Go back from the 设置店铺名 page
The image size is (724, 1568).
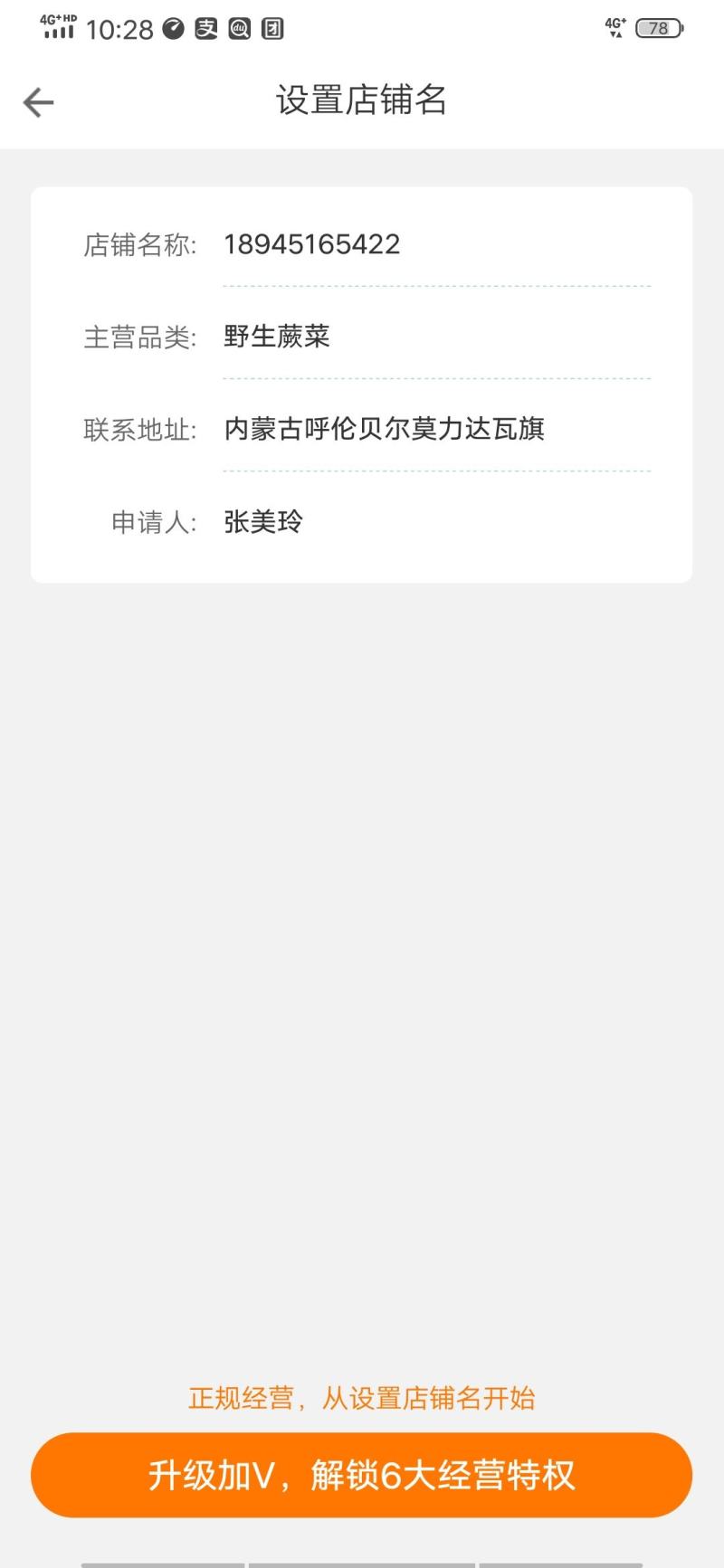coord(38,102)
